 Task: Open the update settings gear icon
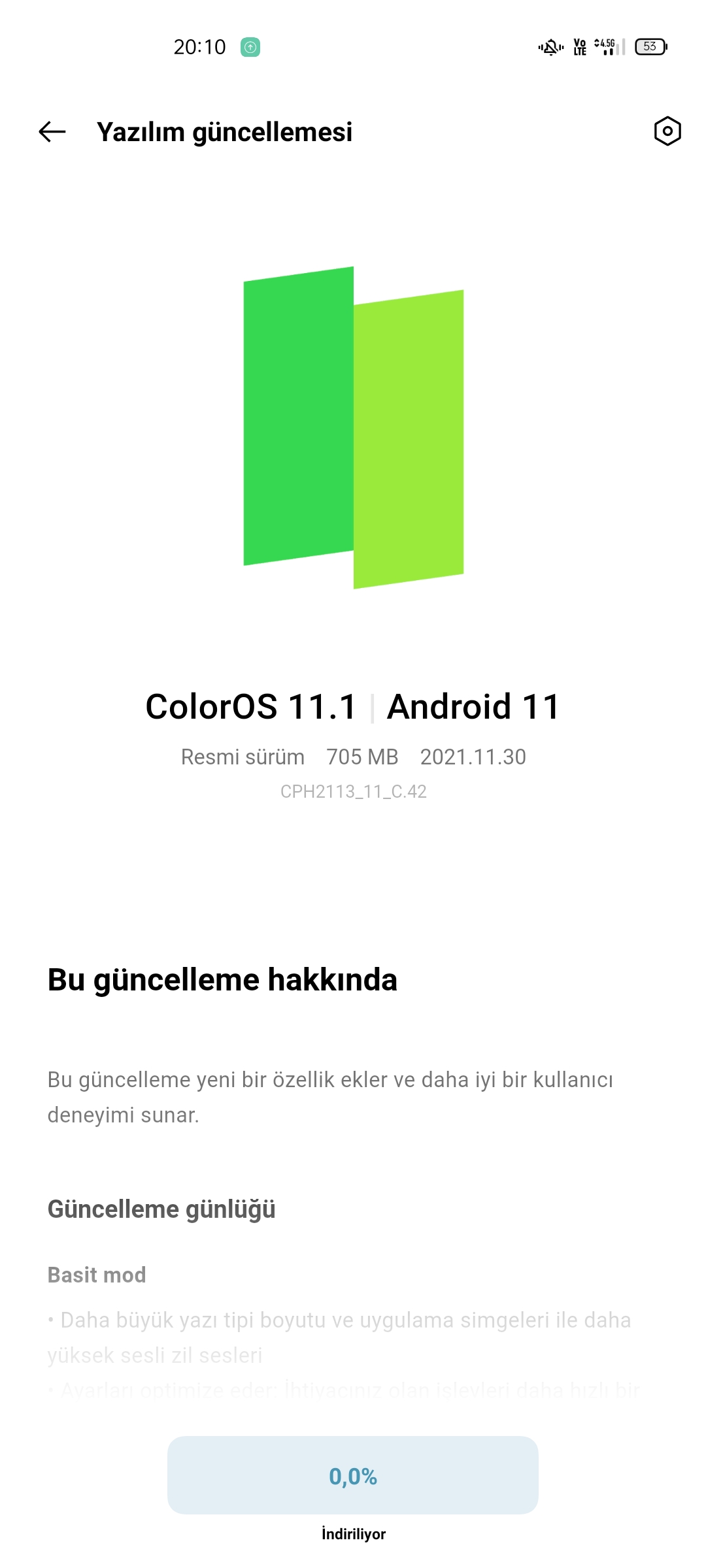tap(667, 131)
